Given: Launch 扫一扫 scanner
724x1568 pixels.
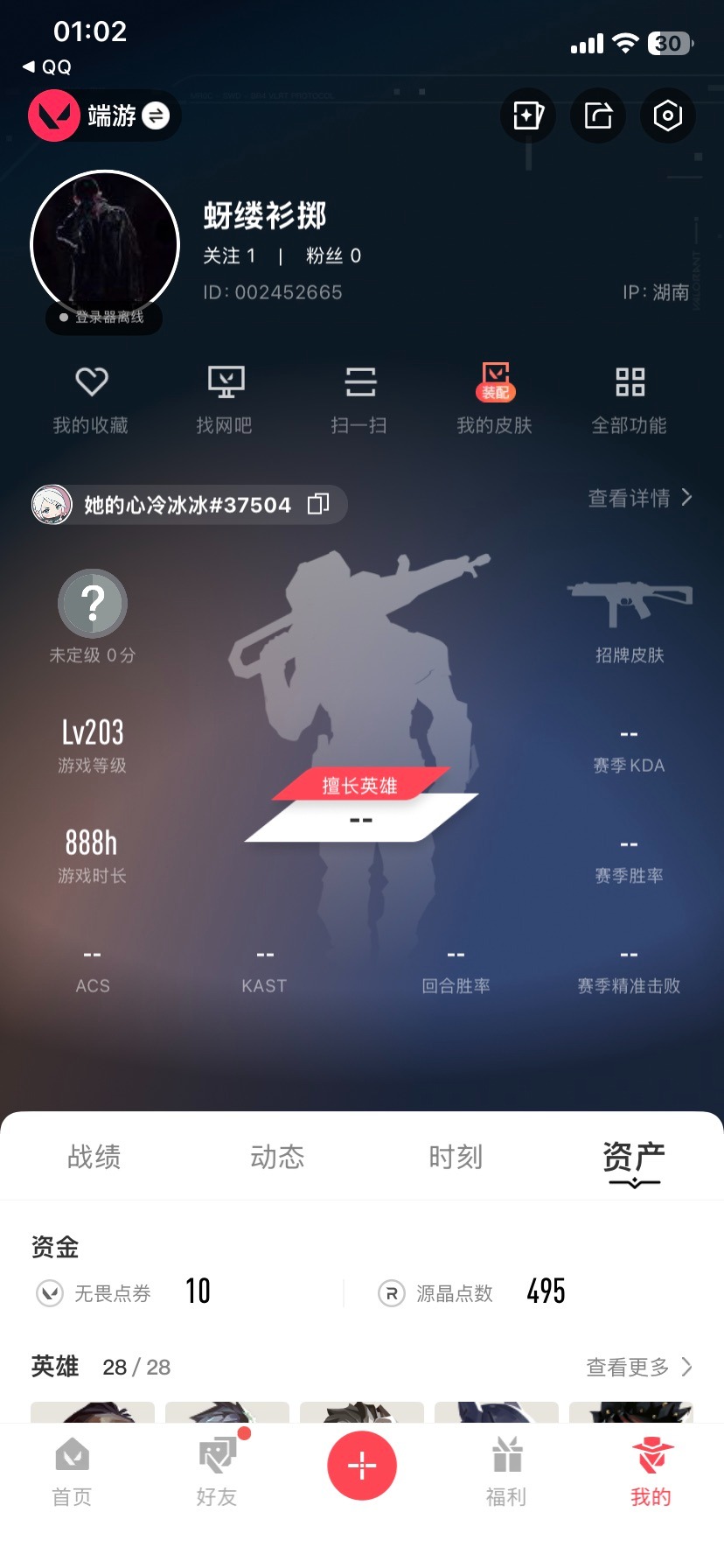Looking at the screenshot, I should point(359,399).
